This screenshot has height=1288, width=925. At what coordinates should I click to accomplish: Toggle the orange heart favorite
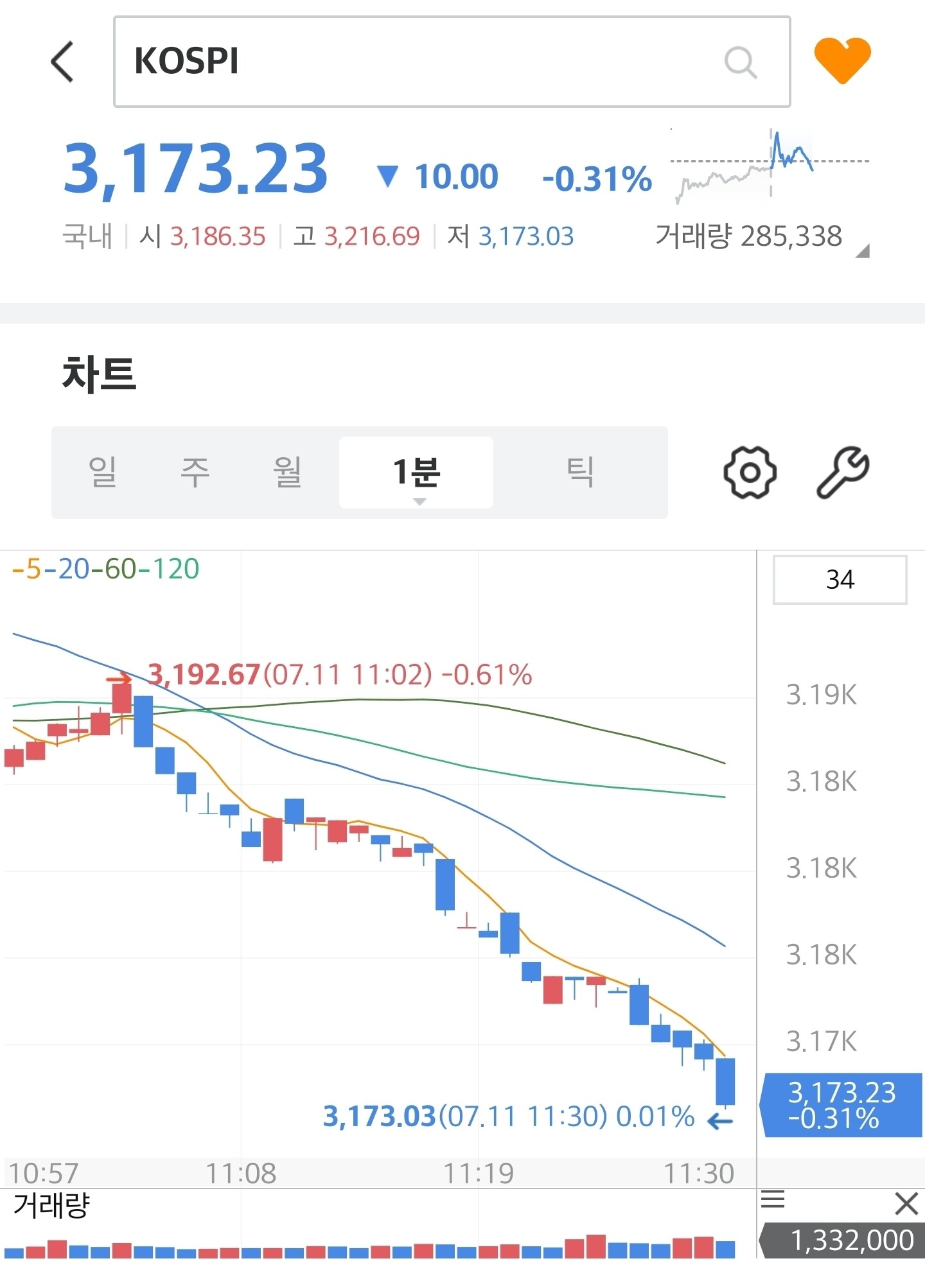842,60
